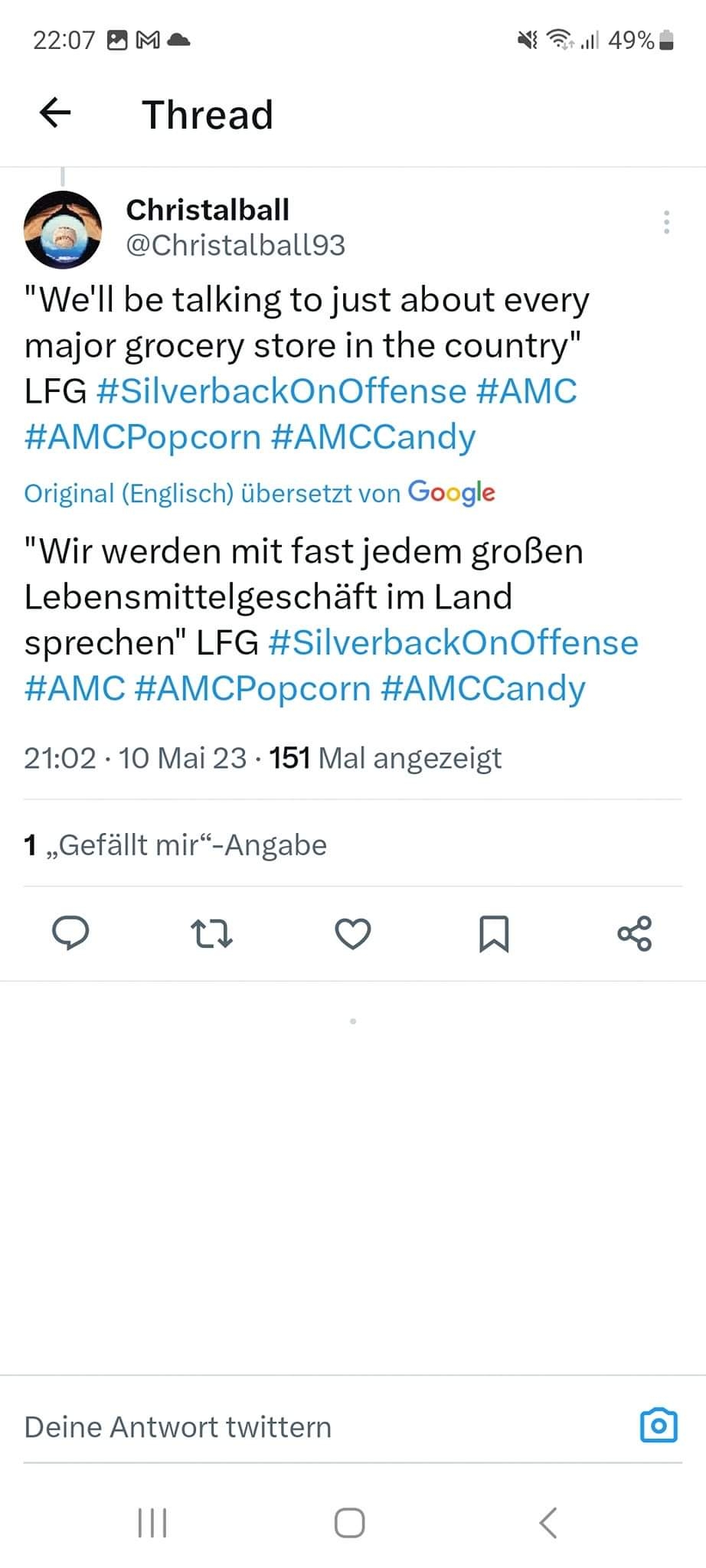Open the share options icon
The image size is (706, 1568).
click(x=635, y=933)
